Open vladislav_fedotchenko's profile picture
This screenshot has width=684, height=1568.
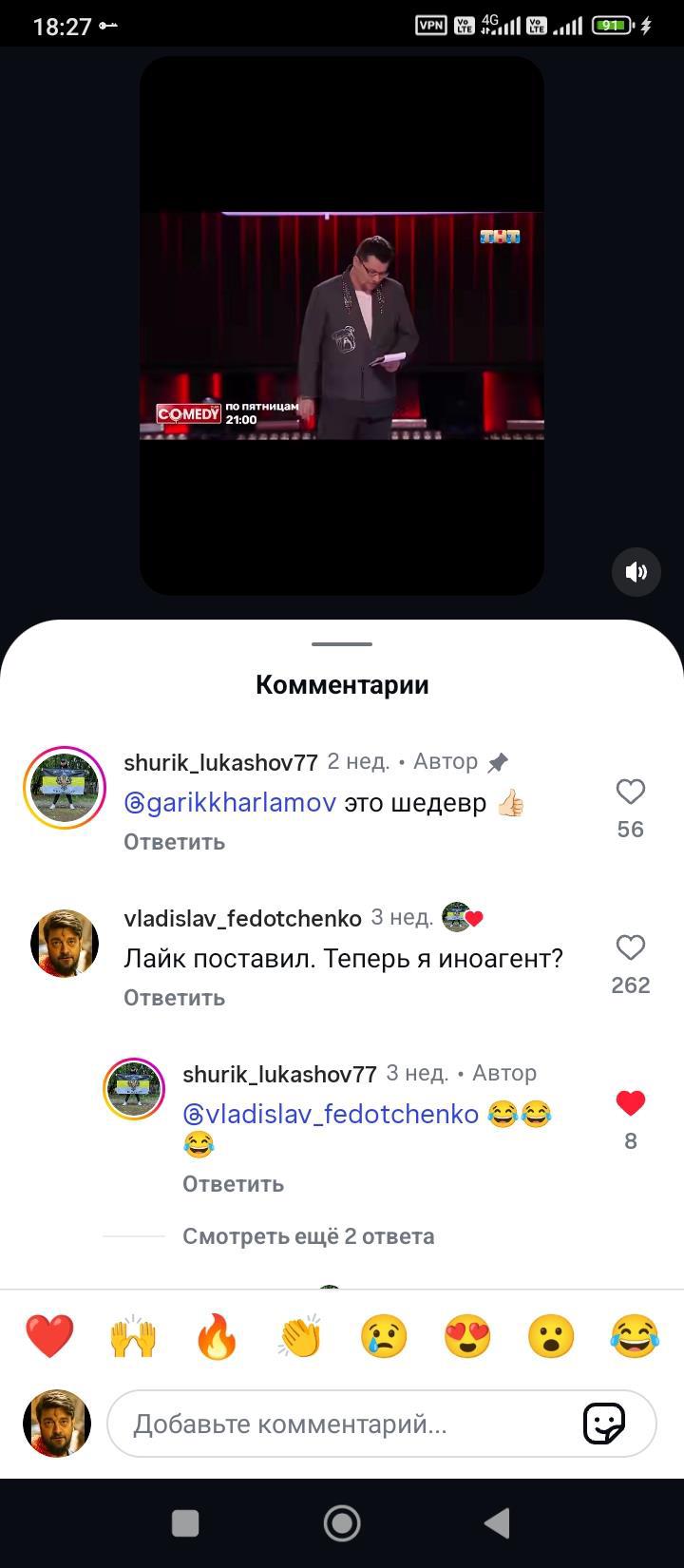coord(65,944)
